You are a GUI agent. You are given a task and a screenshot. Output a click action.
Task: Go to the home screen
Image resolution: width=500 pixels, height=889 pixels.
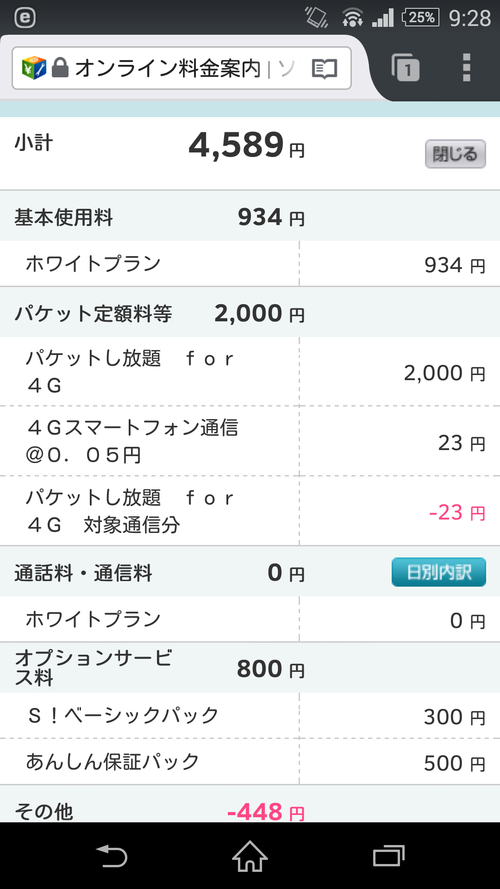[x=249, y=856]
